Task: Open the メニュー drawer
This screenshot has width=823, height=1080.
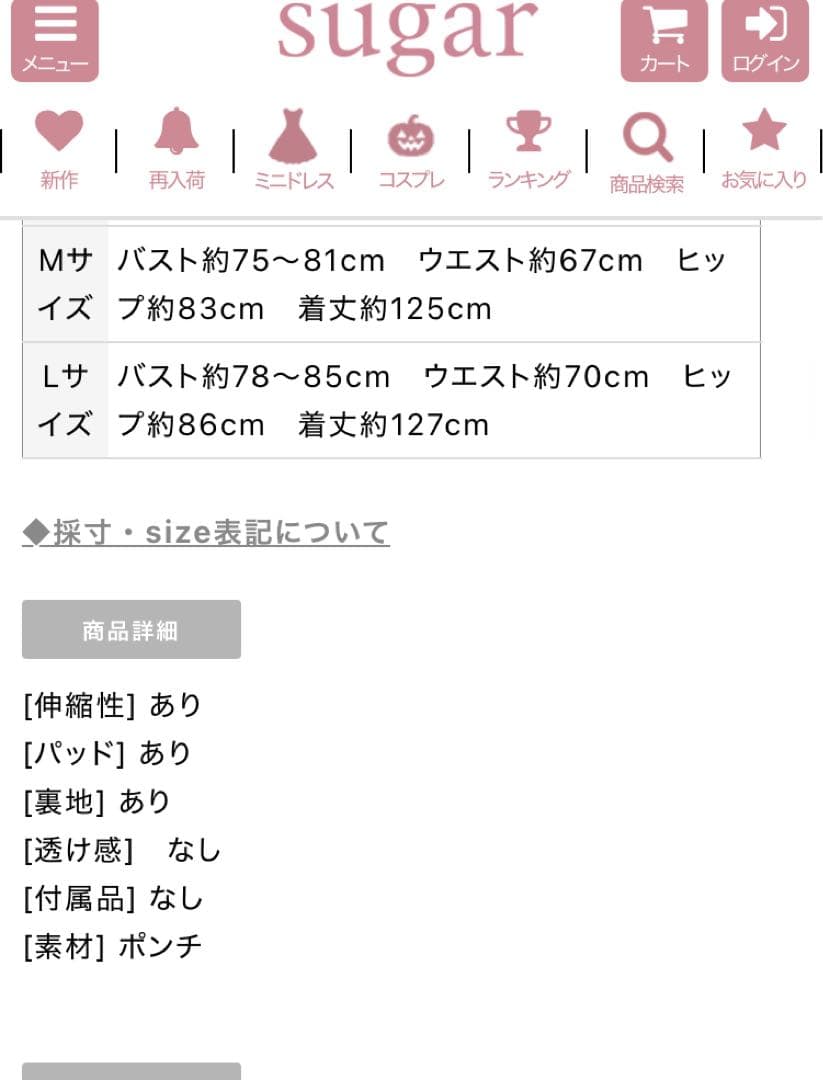Action: (55, 39)
